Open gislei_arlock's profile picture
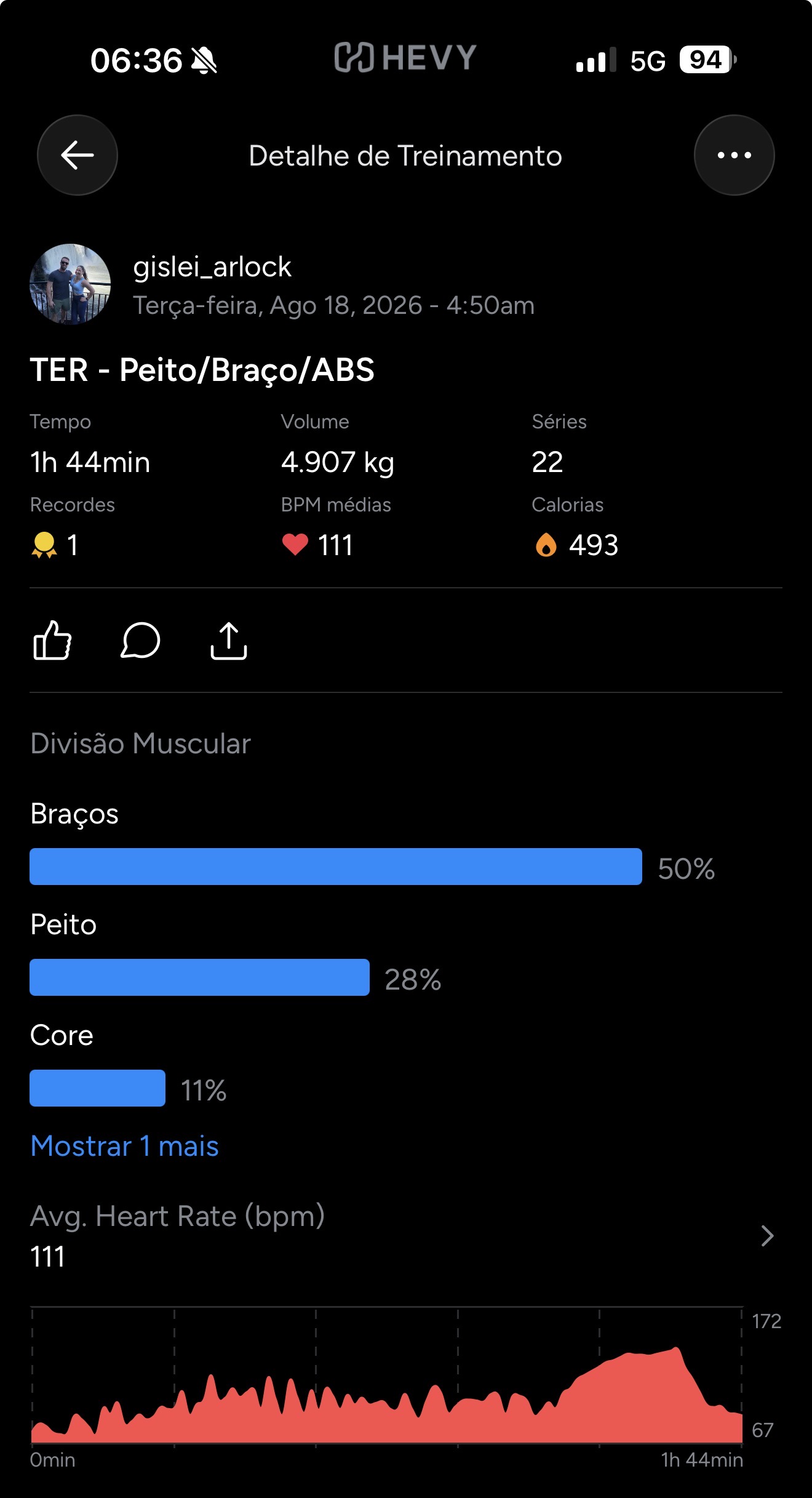Image resolution: width=812 pixels, height=1498 pixels. 70,284
